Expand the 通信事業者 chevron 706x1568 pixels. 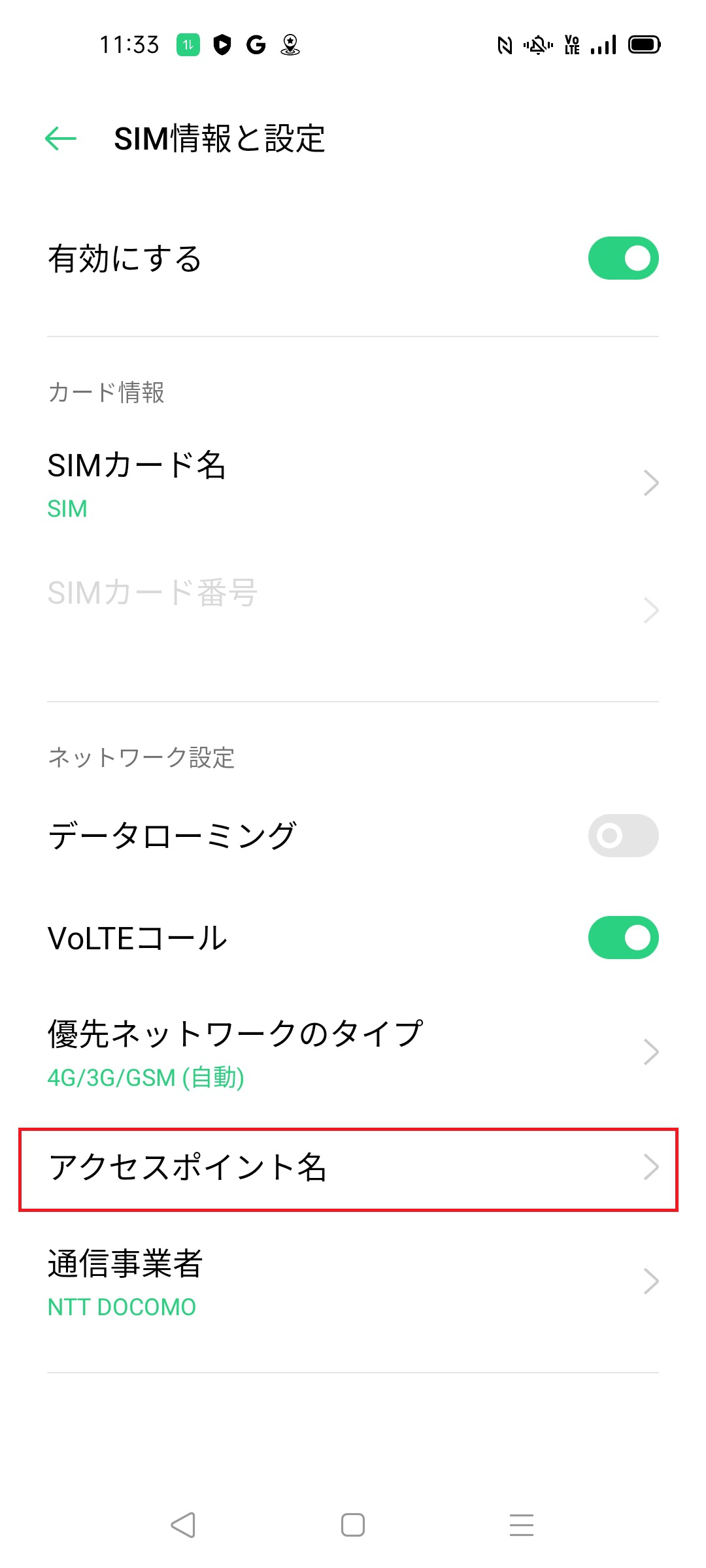[650, 1281]
